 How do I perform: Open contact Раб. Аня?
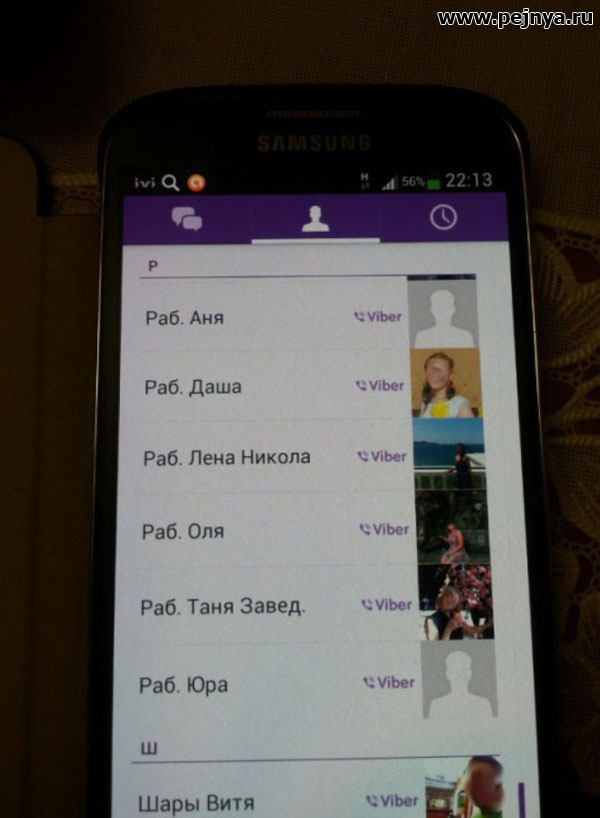[185, 318]
